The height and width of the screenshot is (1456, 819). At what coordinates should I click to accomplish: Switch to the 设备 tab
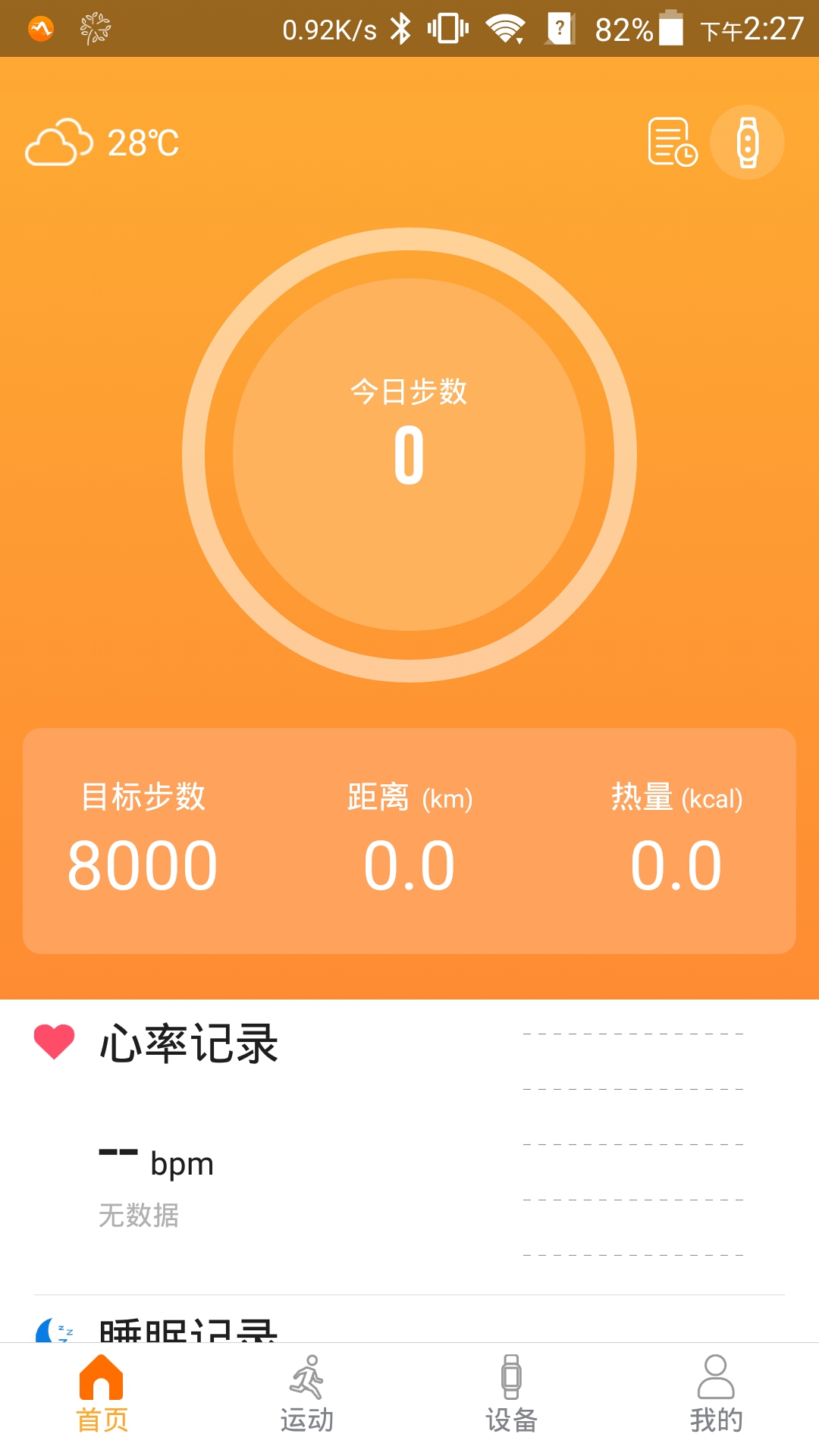point(513,1399)
